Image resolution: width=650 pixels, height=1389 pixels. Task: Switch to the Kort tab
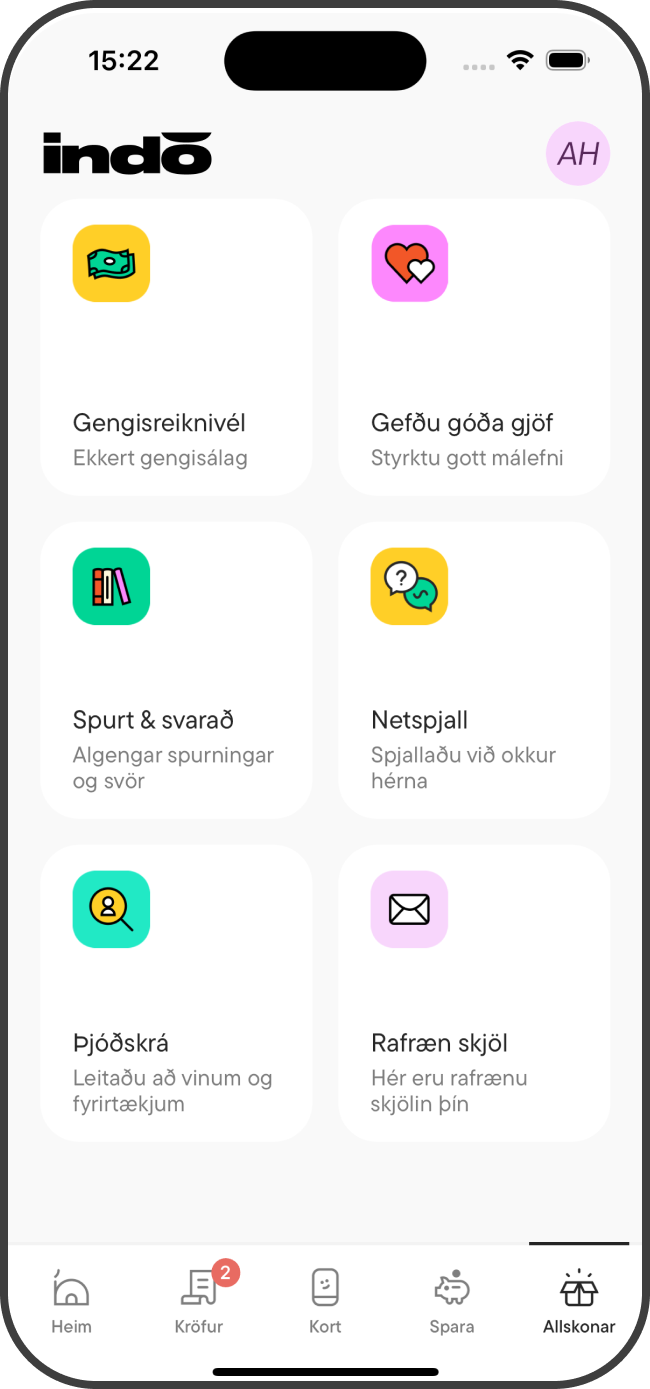[325, 1300]
